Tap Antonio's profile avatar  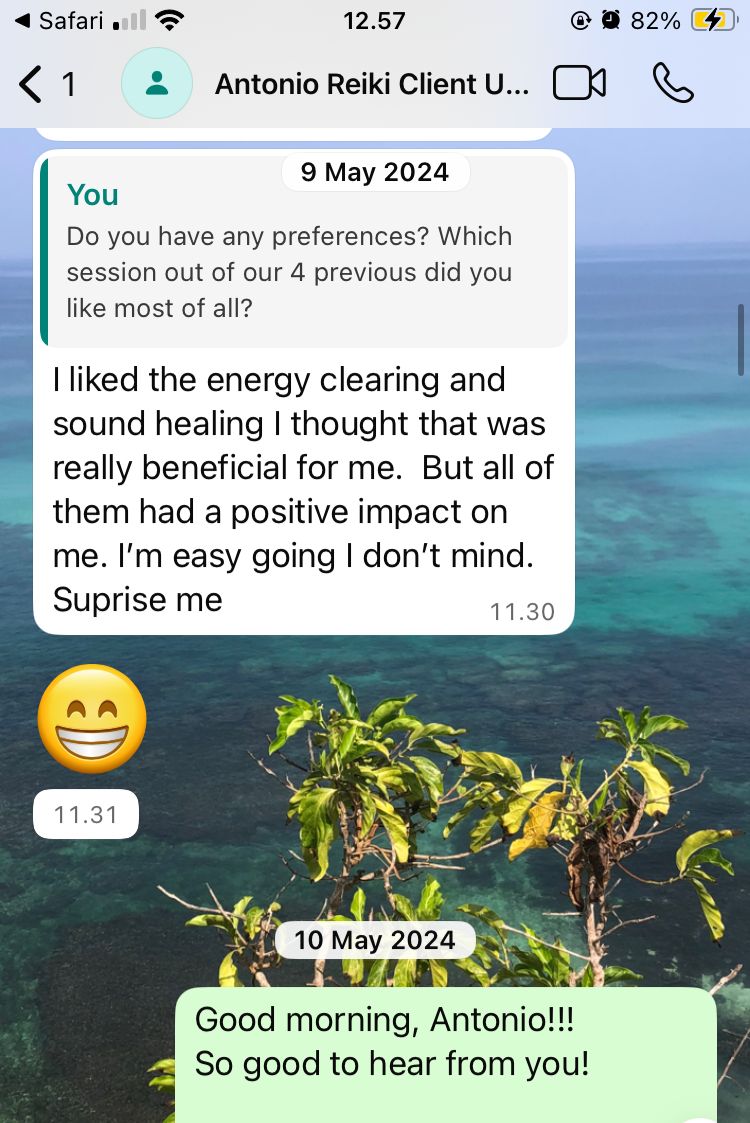(x=156, y=84)
